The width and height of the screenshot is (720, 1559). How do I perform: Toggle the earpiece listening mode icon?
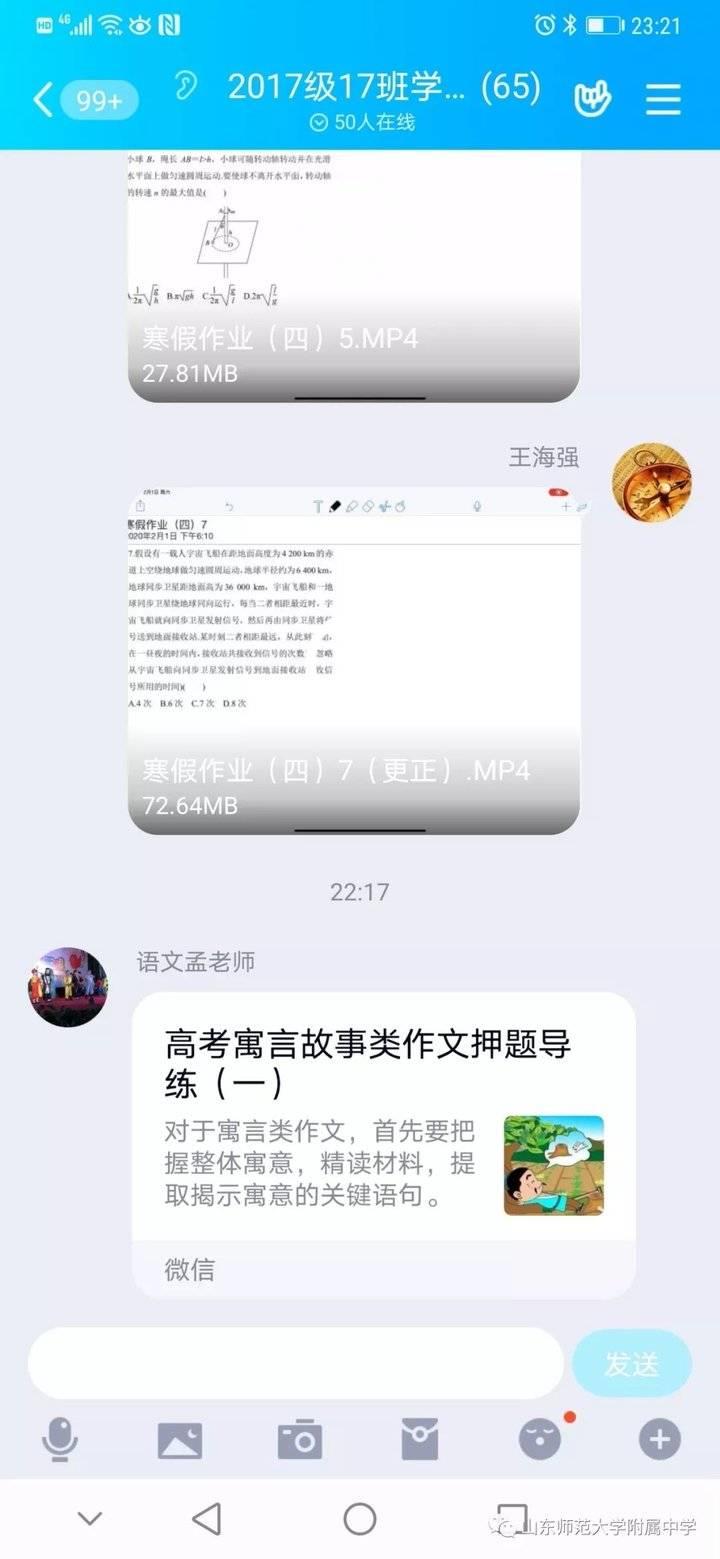(x=185, y=86)
